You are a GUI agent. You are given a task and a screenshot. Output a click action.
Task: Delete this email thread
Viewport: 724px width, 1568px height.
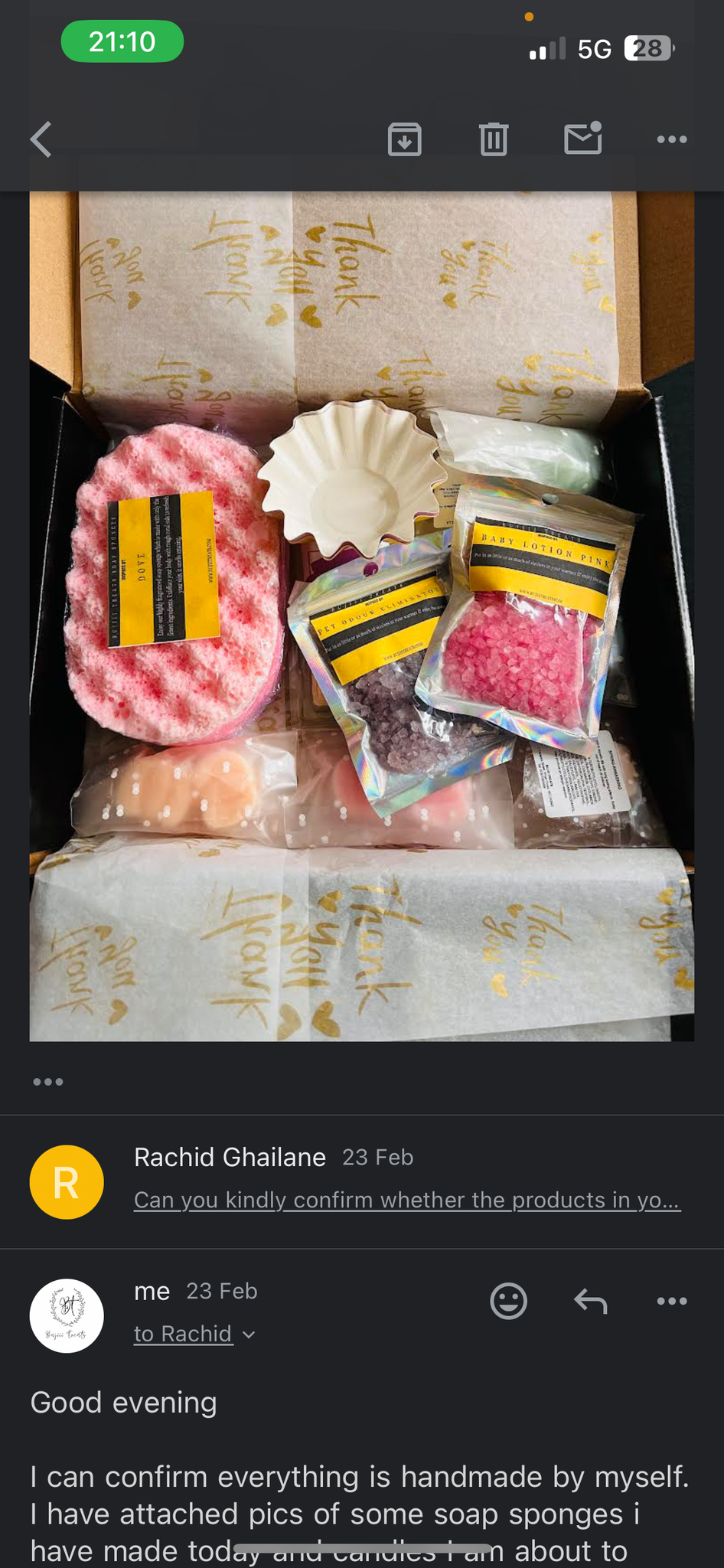[494, 139]
